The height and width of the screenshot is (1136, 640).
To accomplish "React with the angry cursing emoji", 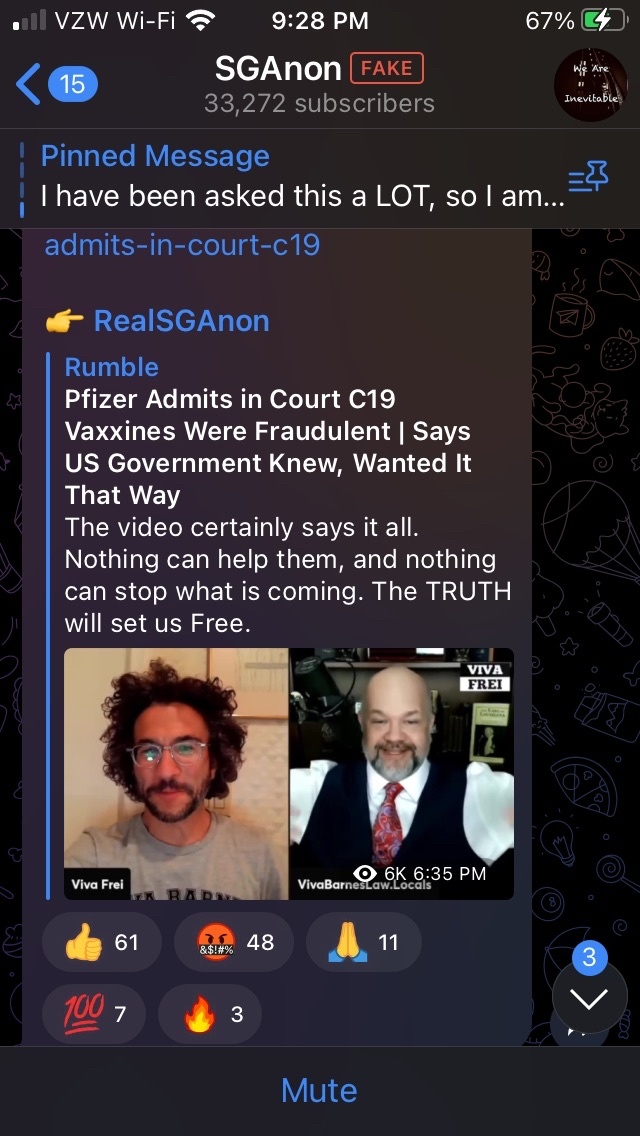I will point(233,942).
